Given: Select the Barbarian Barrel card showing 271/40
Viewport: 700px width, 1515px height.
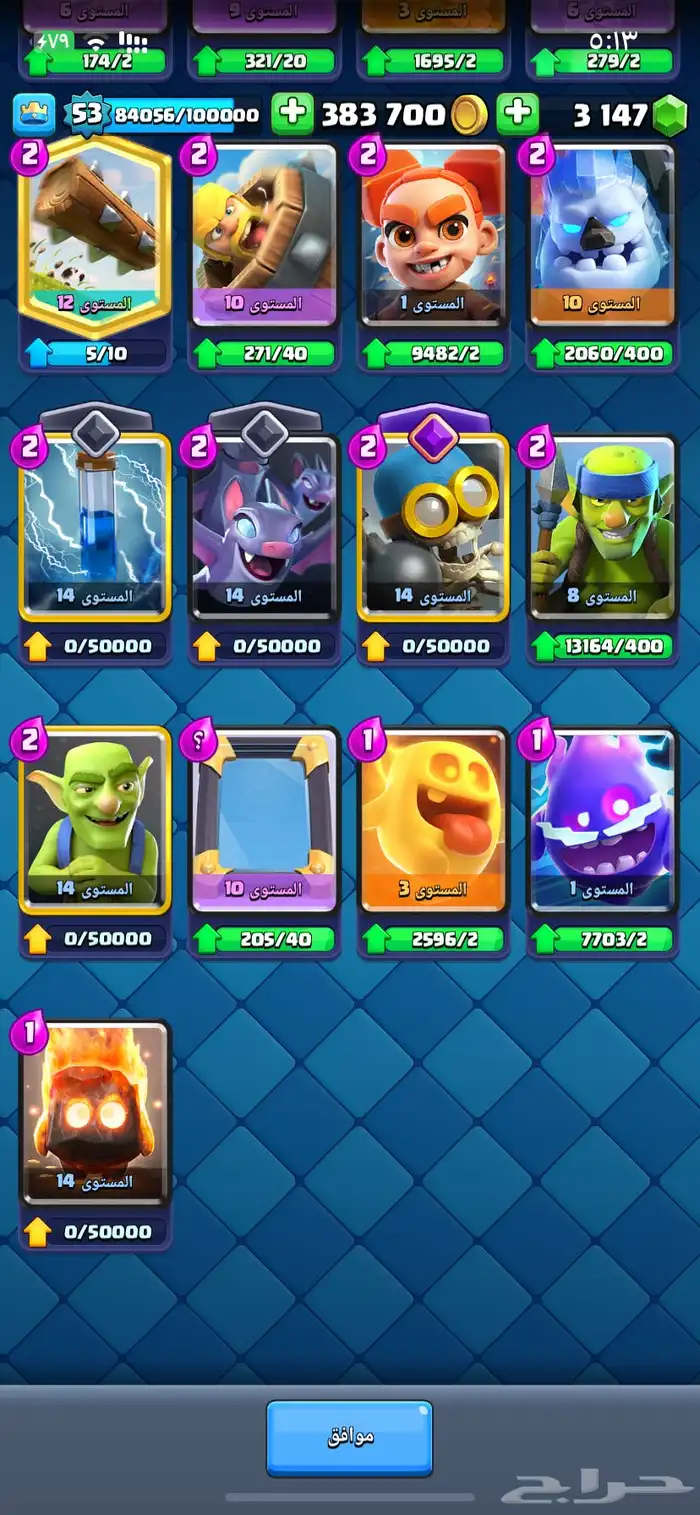Looking at the screenshot, I should click(264, 234).
